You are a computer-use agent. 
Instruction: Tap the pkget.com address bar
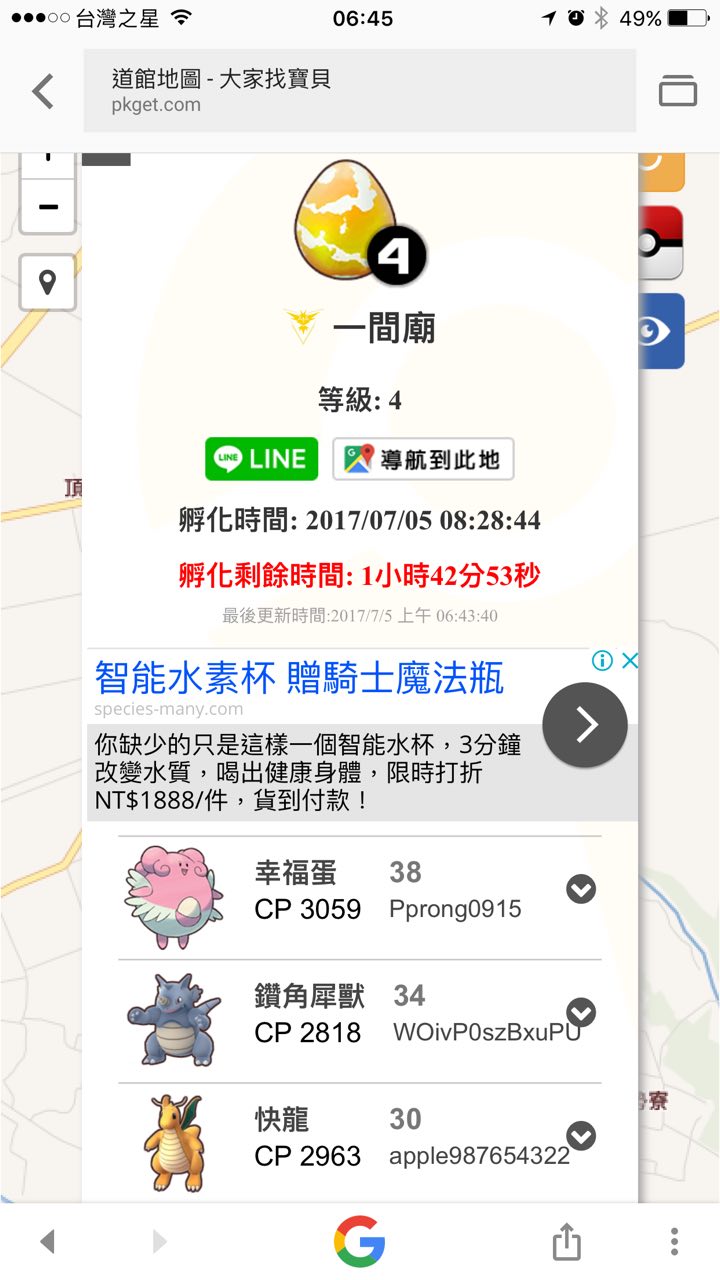(360, 91)
